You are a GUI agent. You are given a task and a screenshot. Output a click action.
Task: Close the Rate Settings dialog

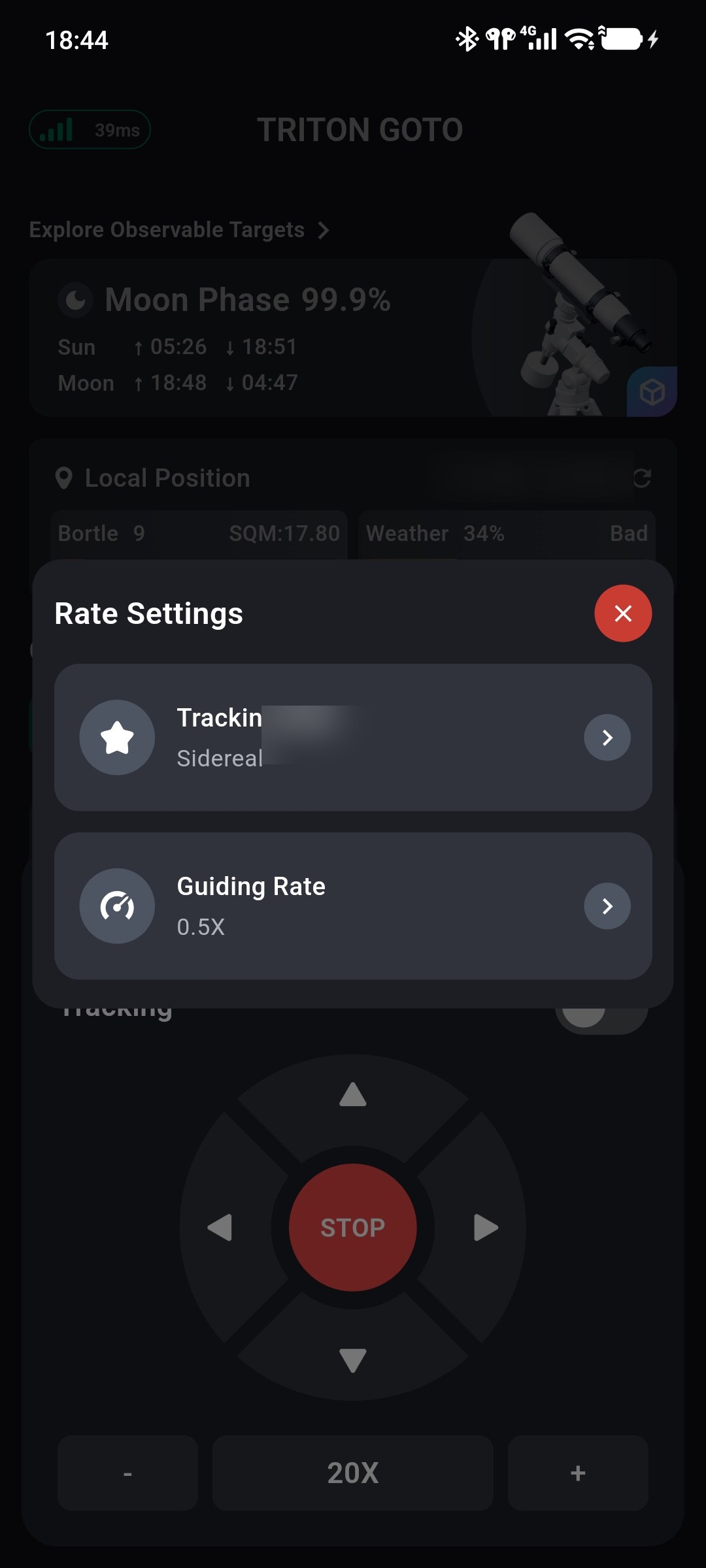(x=622, y=613)
